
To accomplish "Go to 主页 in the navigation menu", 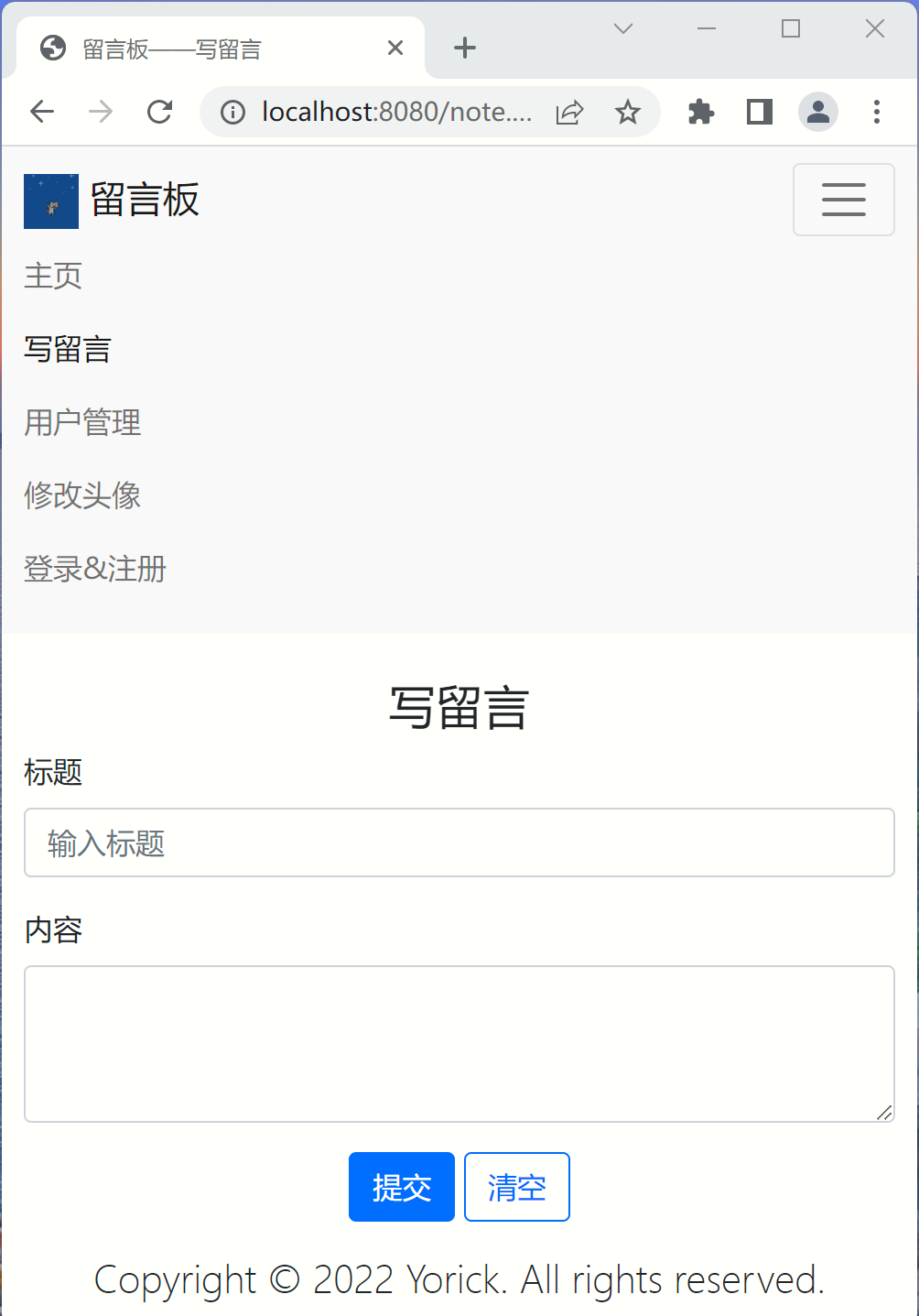I will pyautogui.click(x=53, y=276).
